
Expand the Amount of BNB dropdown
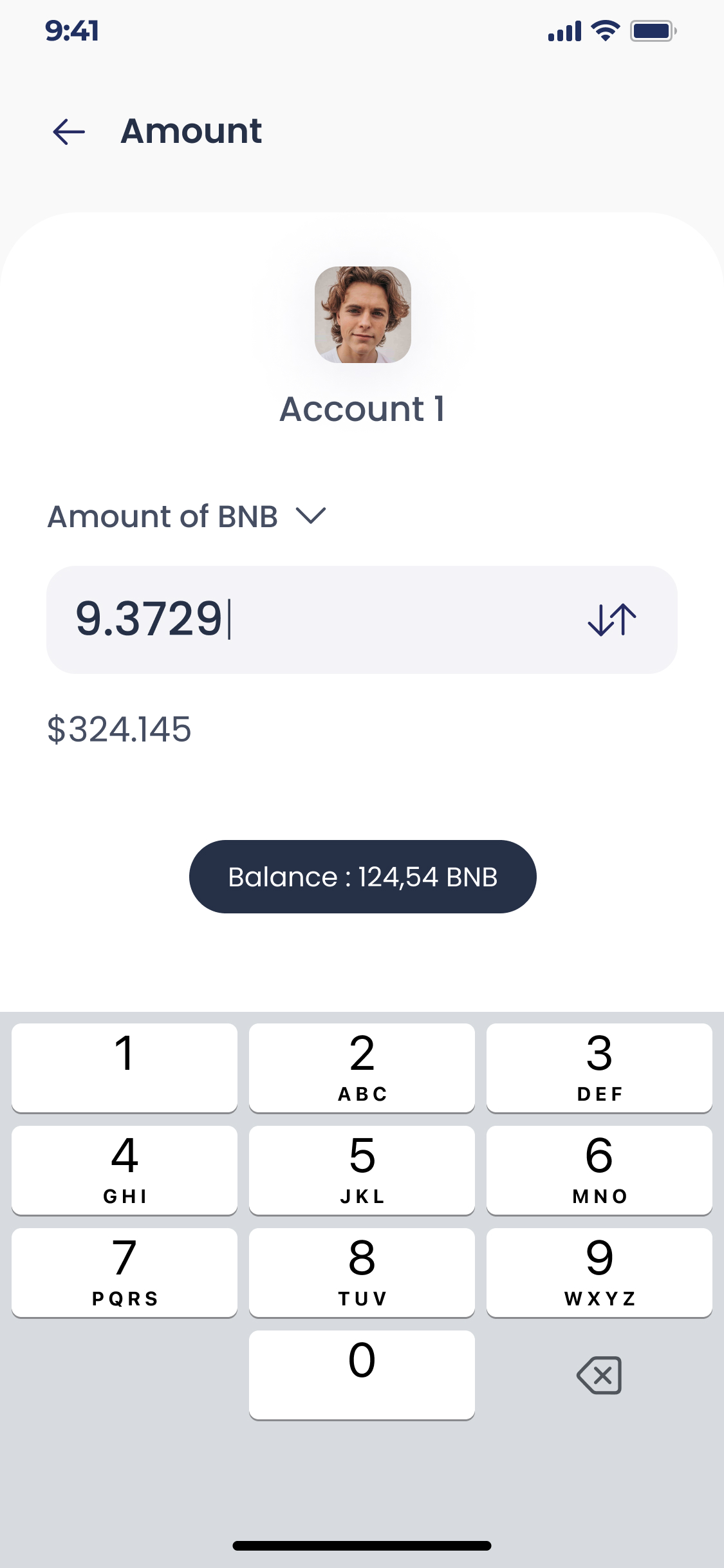(311, 516)
